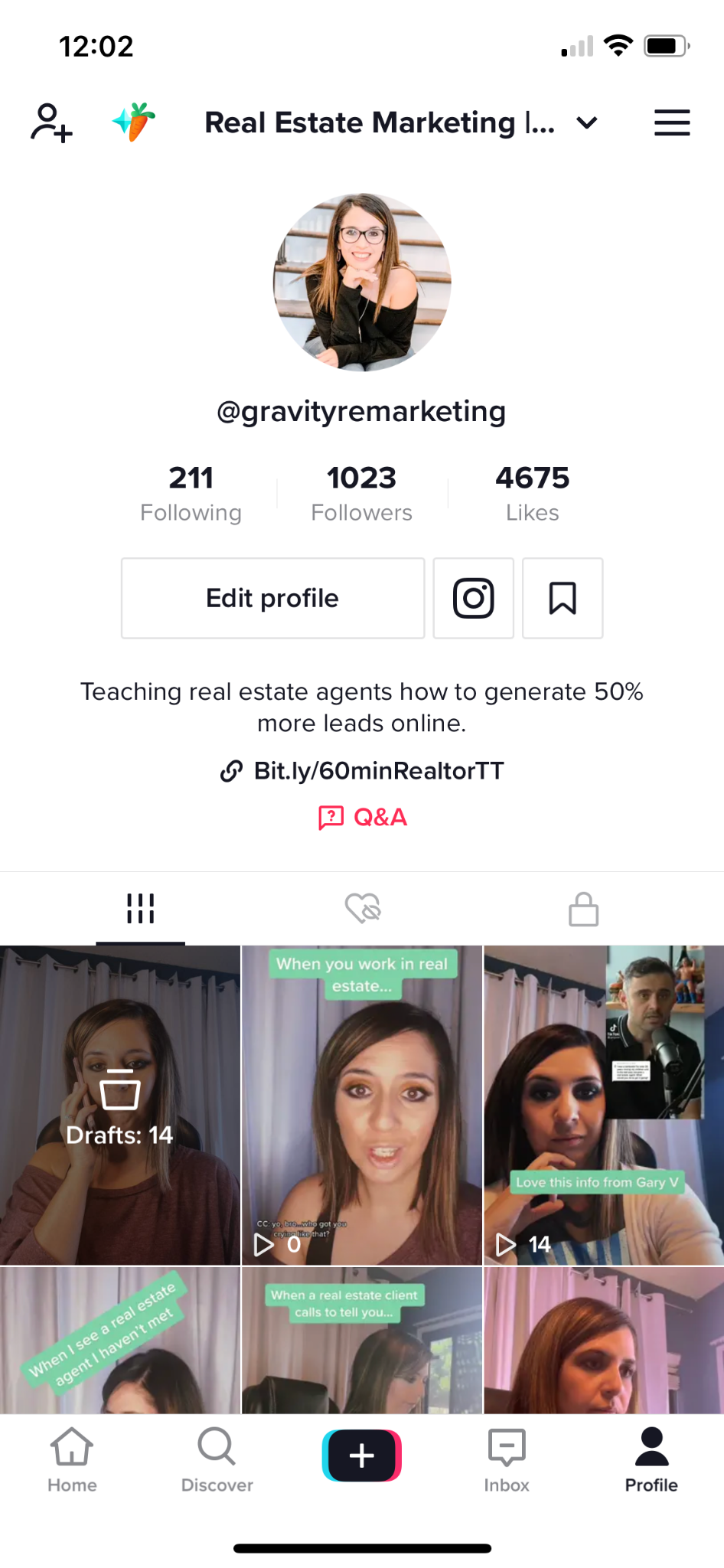Open the Inbox tab

point(507,1460)
